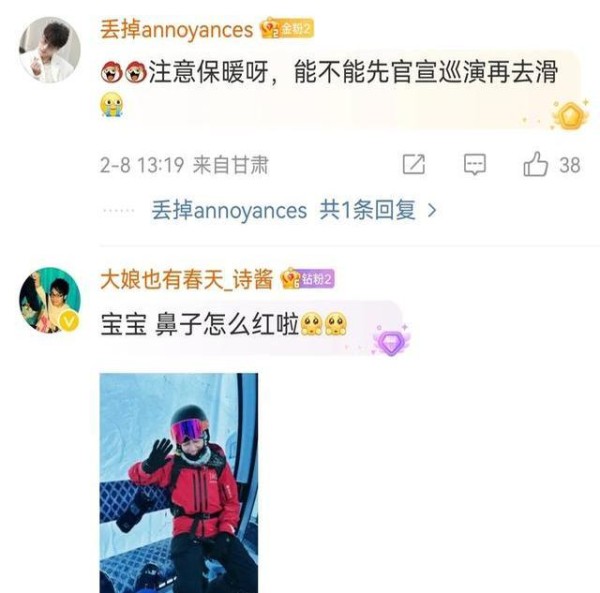Like 丢掉annoyances' comment
Screen dimensions: 600x593
click(537, 165)
